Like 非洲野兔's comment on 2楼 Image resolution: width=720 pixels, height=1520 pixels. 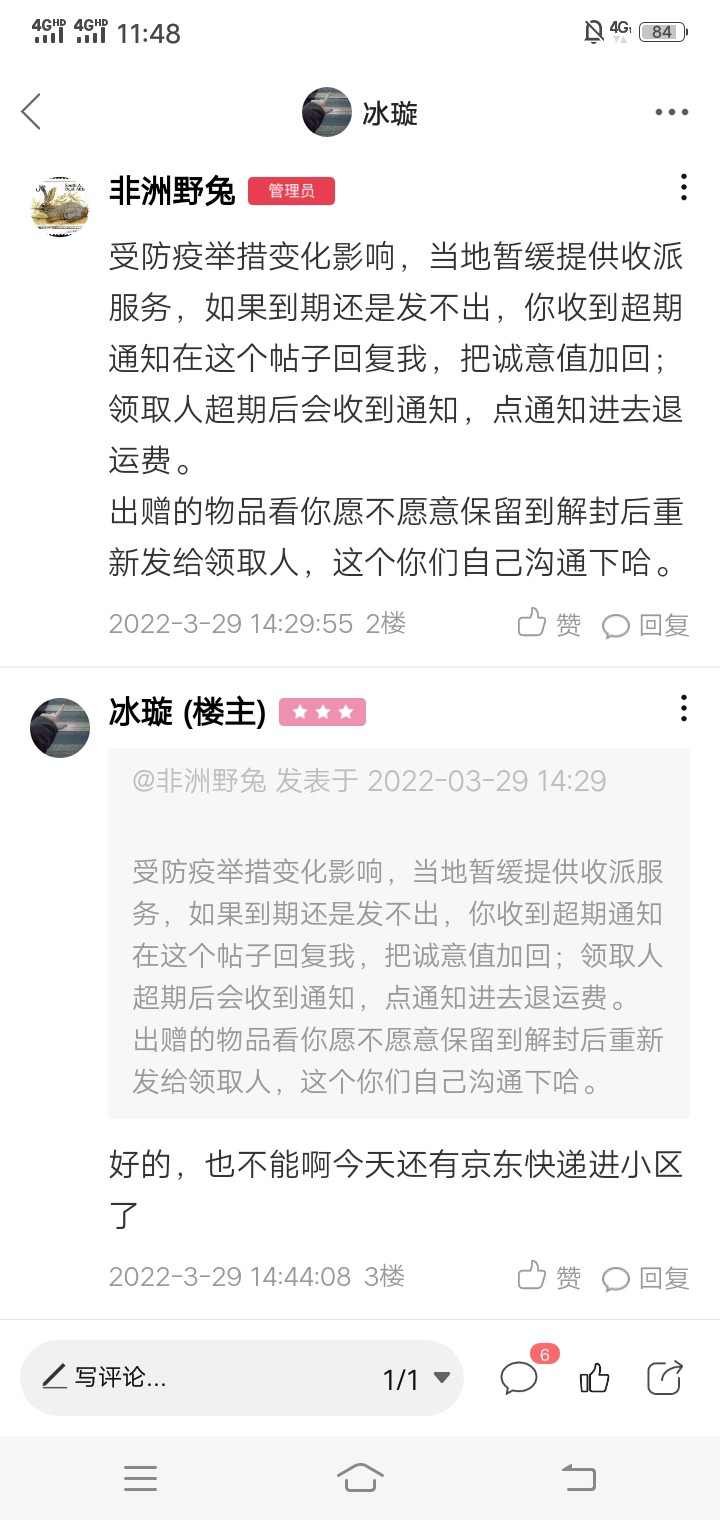point(549,625)
